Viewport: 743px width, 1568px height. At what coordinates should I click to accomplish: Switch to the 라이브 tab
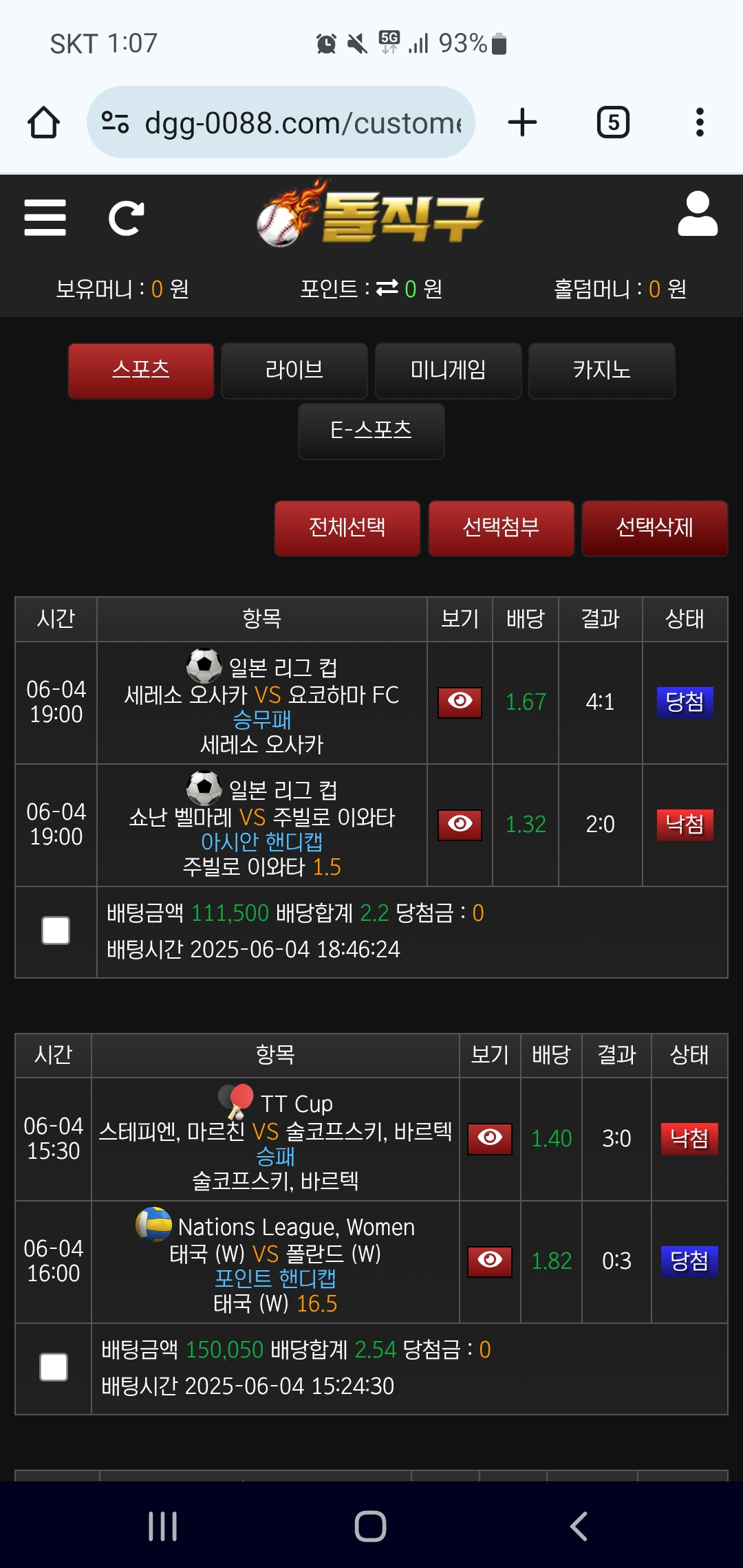tap(294, 371)
